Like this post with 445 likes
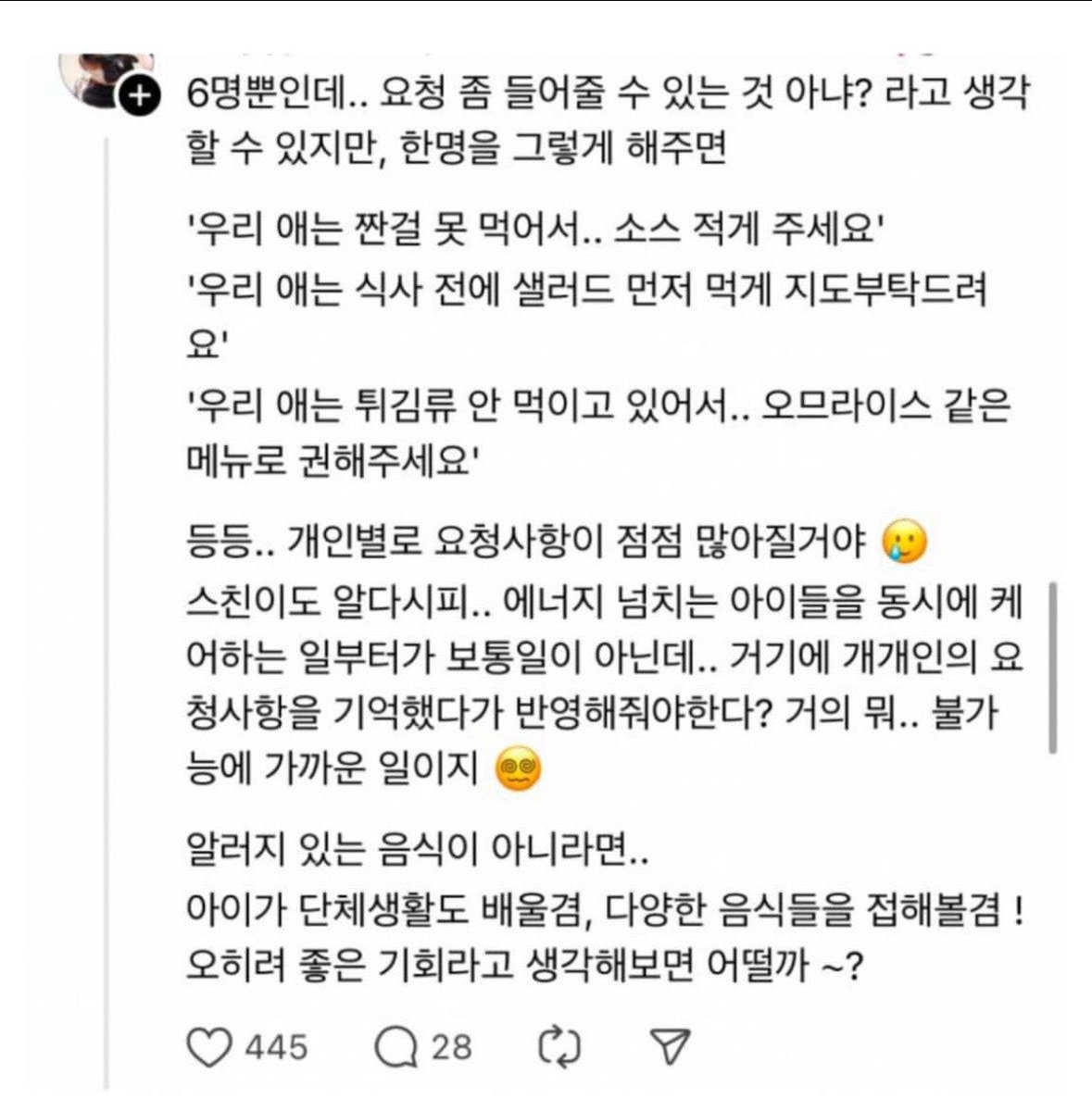1092x1099 pixels. 209,1046
